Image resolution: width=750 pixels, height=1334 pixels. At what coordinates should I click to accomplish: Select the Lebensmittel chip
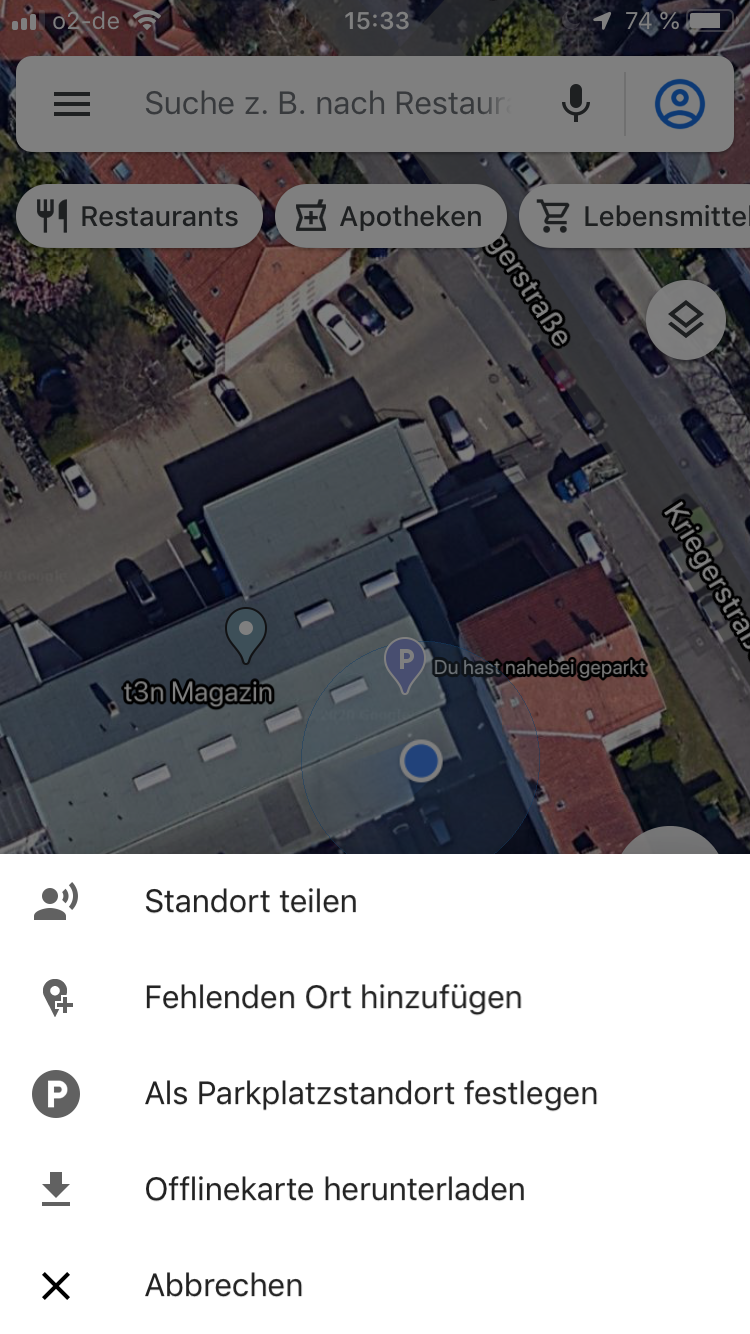point(640,217)
